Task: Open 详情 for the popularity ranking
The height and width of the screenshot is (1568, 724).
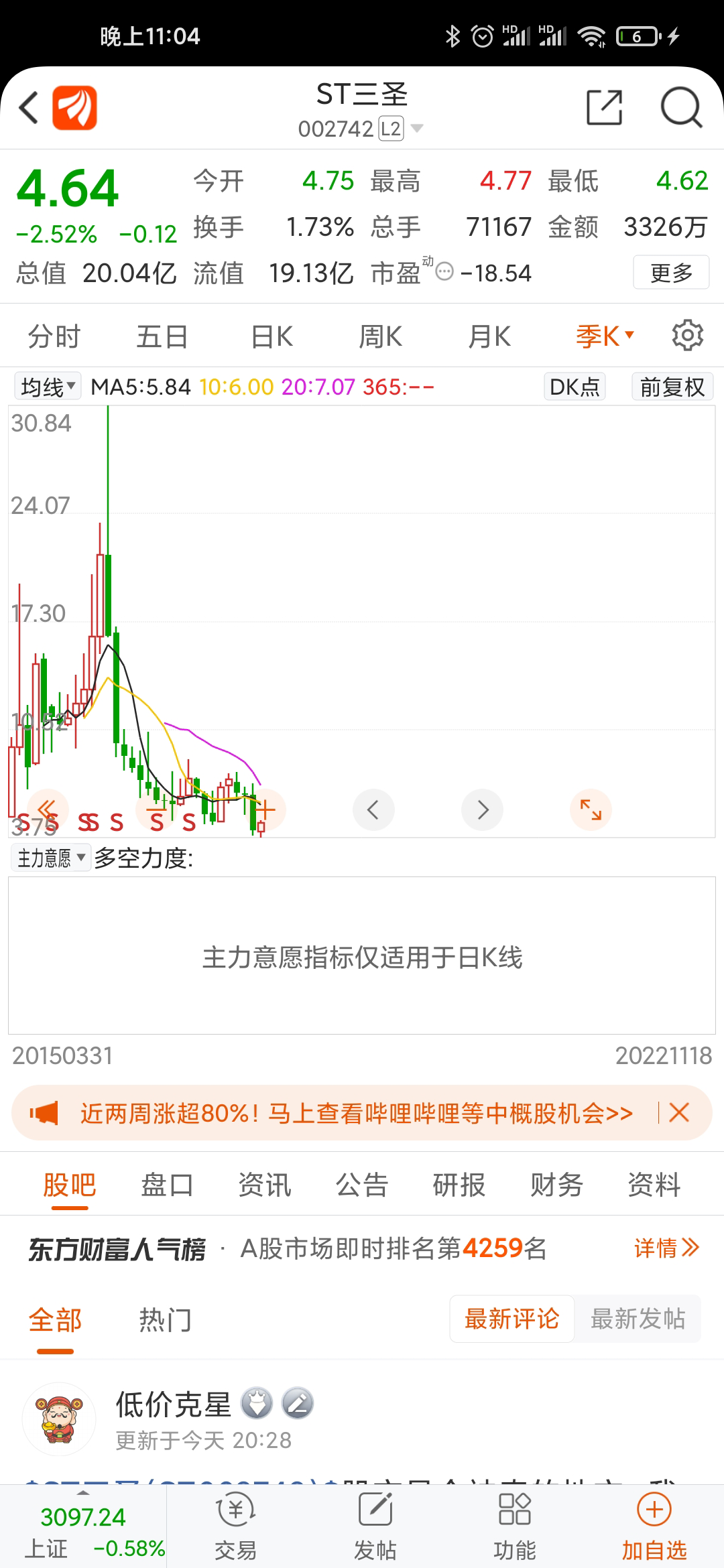Action: [666, 1248]
